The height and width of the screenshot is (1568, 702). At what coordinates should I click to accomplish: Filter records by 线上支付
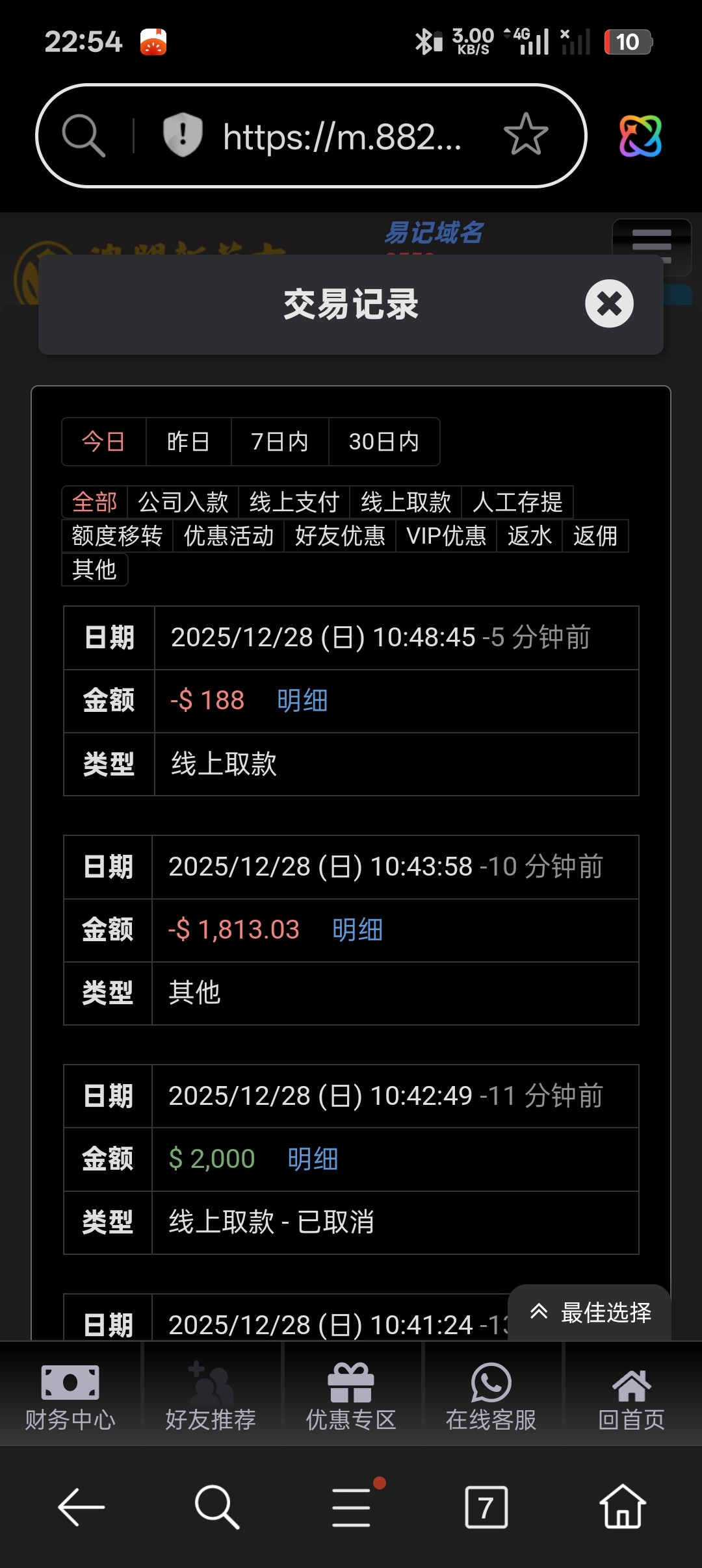294,502
